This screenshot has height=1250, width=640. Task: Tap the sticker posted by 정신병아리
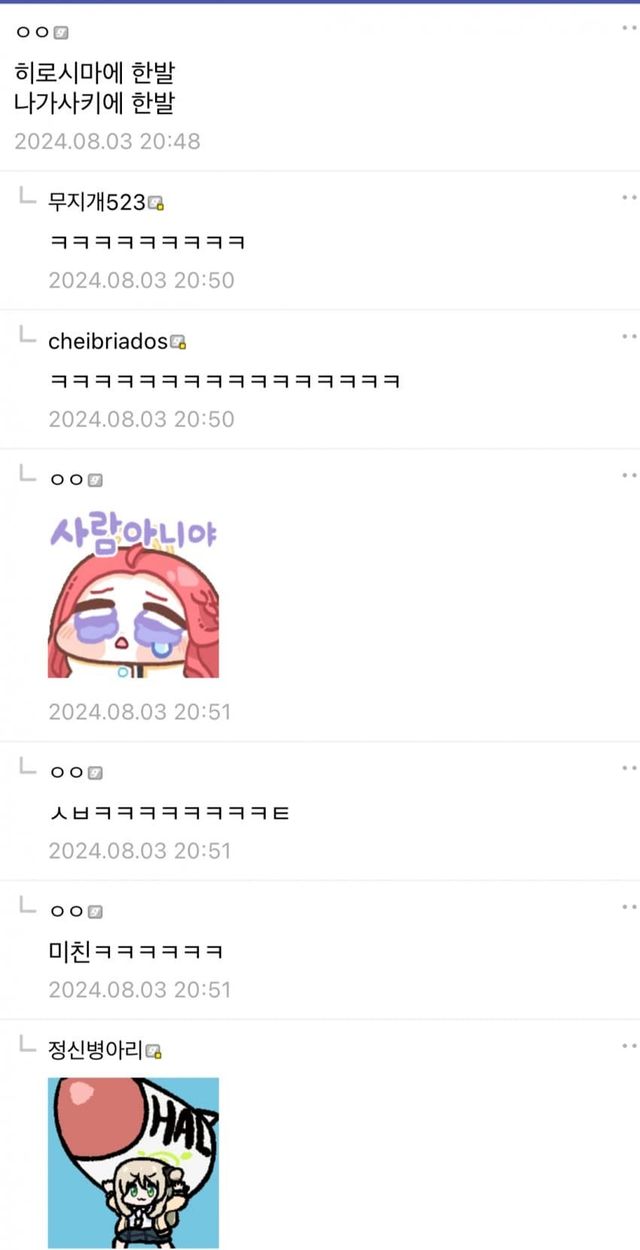point(133,1163)
